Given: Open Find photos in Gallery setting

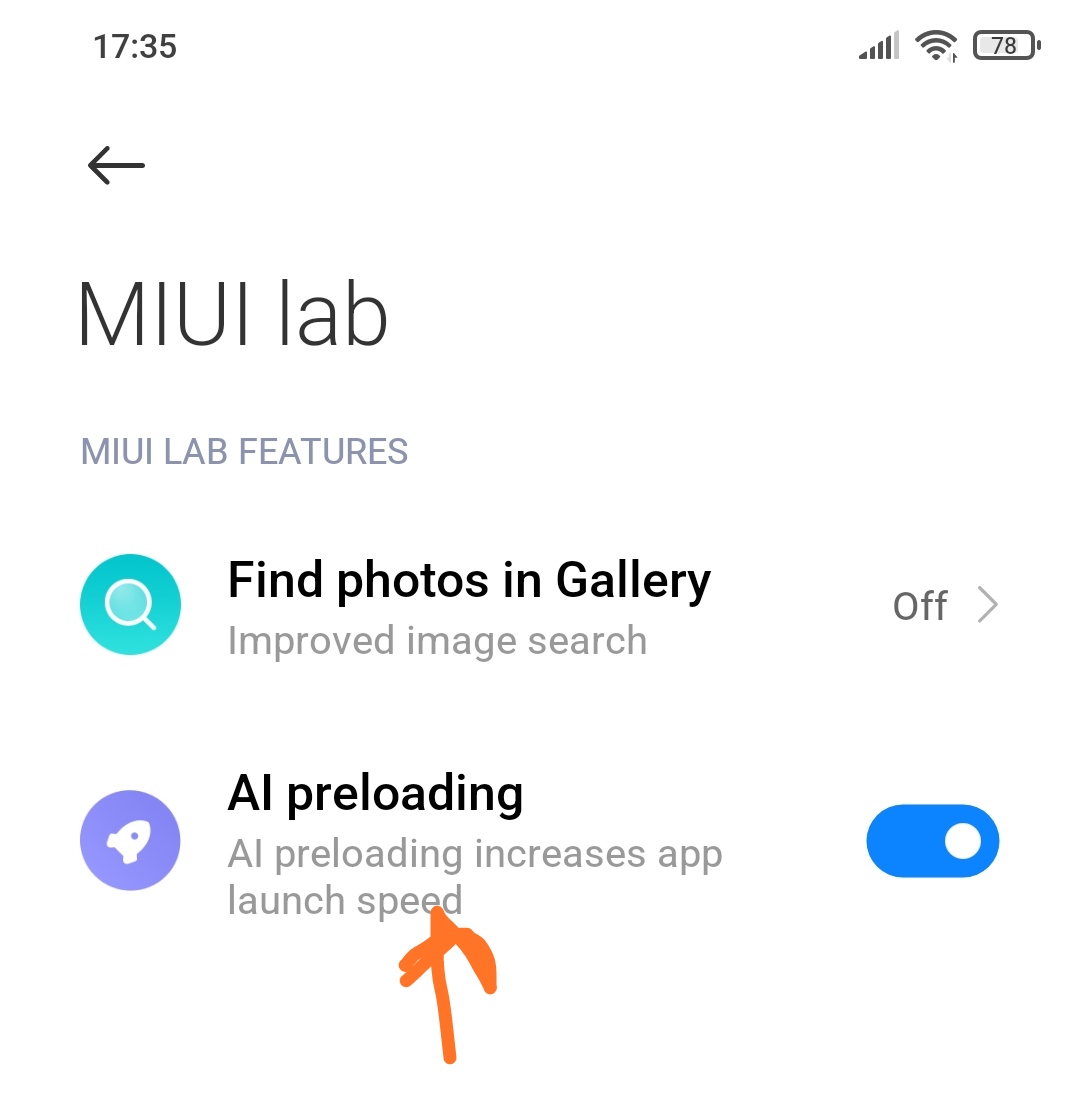Looking at the screenshot, I should [x=468, y=606].
